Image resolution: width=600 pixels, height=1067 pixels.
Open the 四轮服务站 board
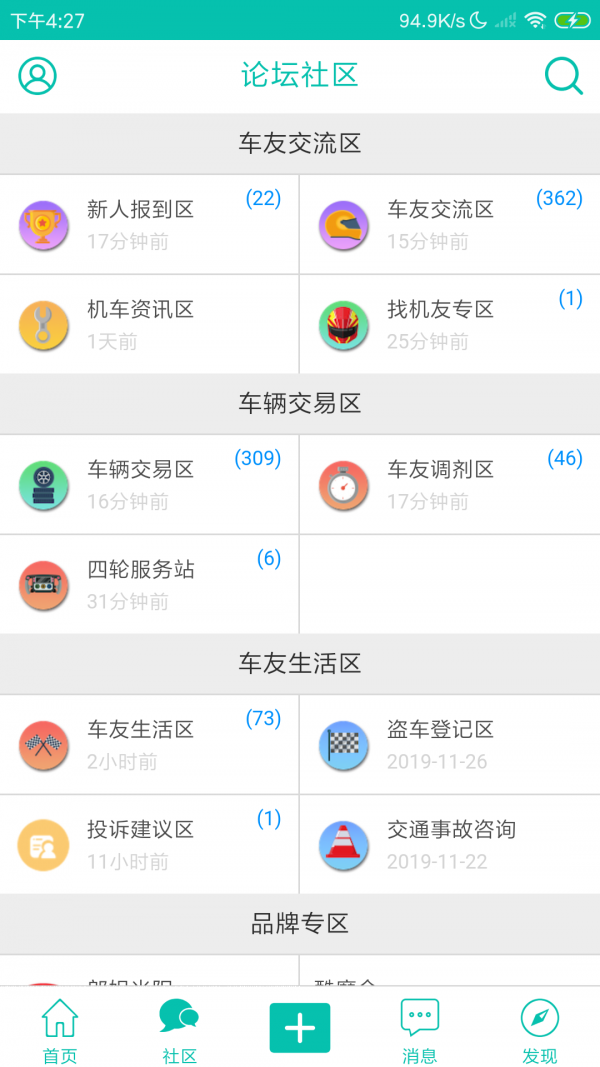(x=149, y=584)
